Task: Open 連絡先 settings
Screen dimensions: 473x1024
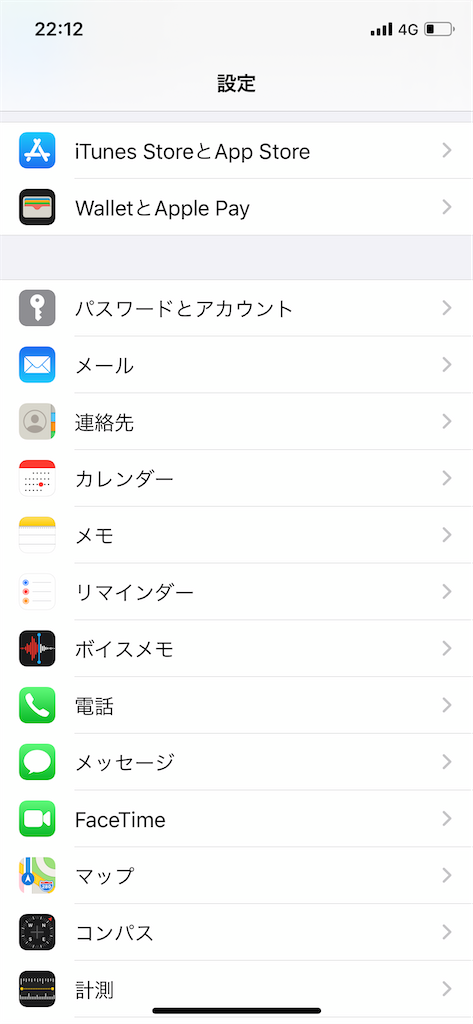Action: 236,421
